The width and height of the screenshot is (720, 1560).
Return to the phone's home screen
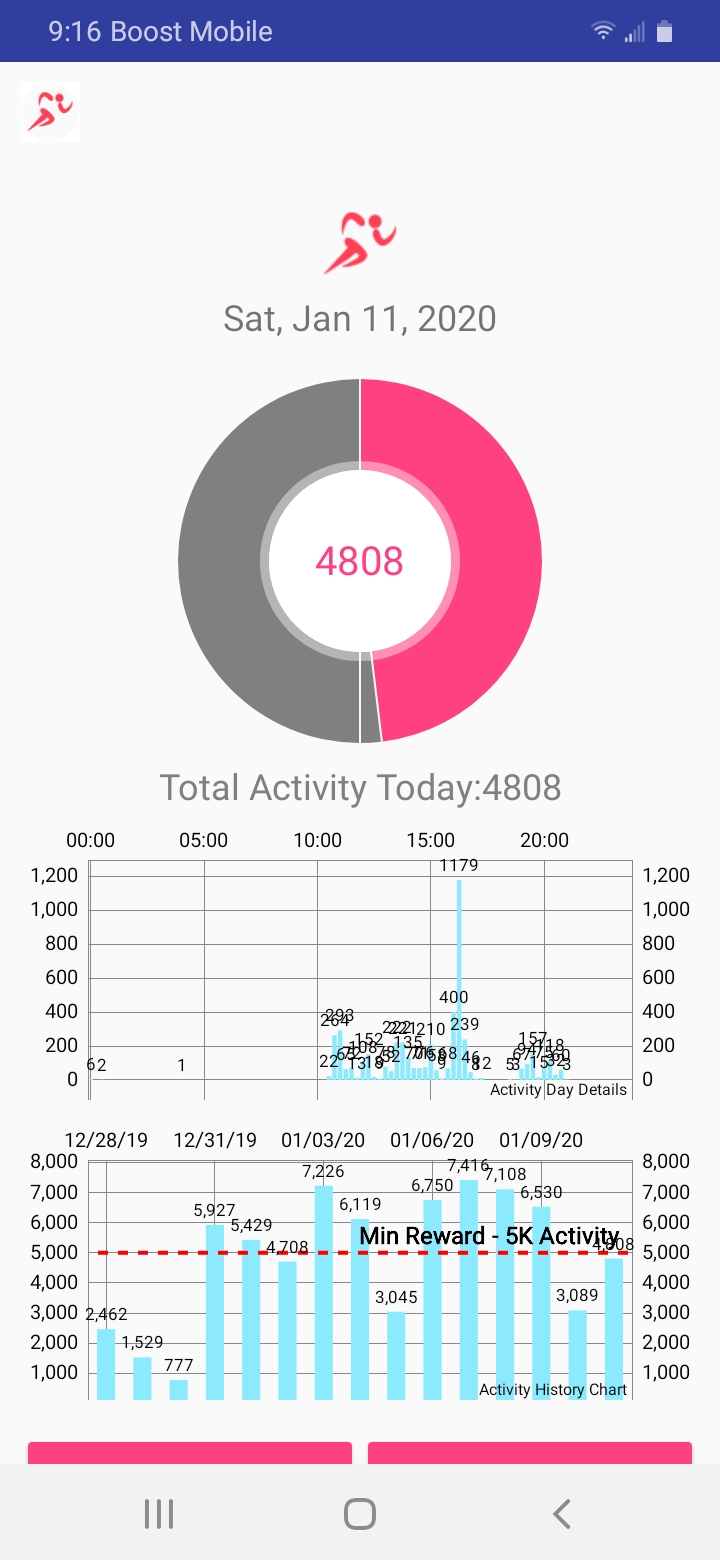pos(360,1514)
